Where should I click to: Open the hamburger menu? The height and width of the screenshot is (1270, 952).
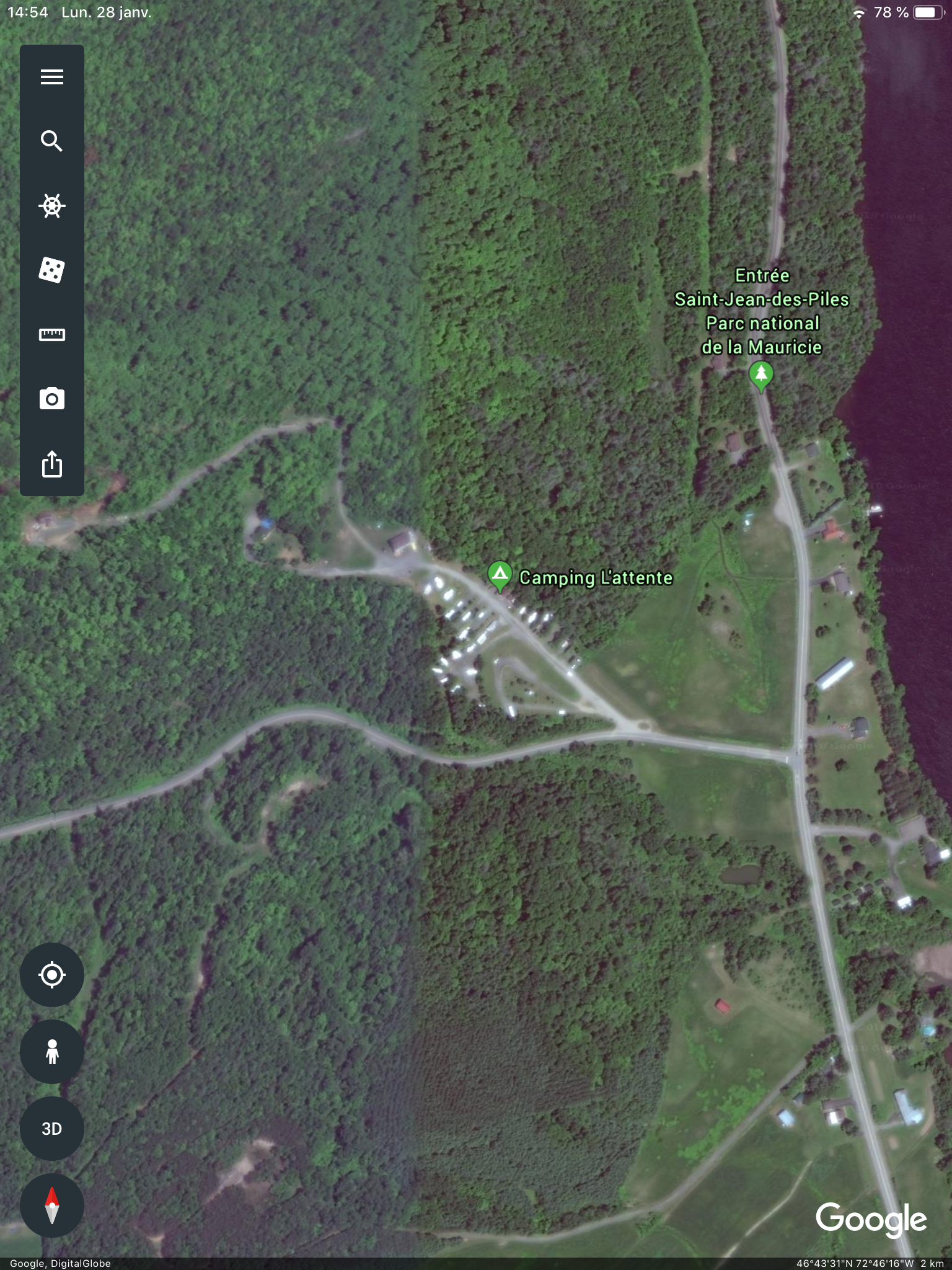tap(52, 77)
